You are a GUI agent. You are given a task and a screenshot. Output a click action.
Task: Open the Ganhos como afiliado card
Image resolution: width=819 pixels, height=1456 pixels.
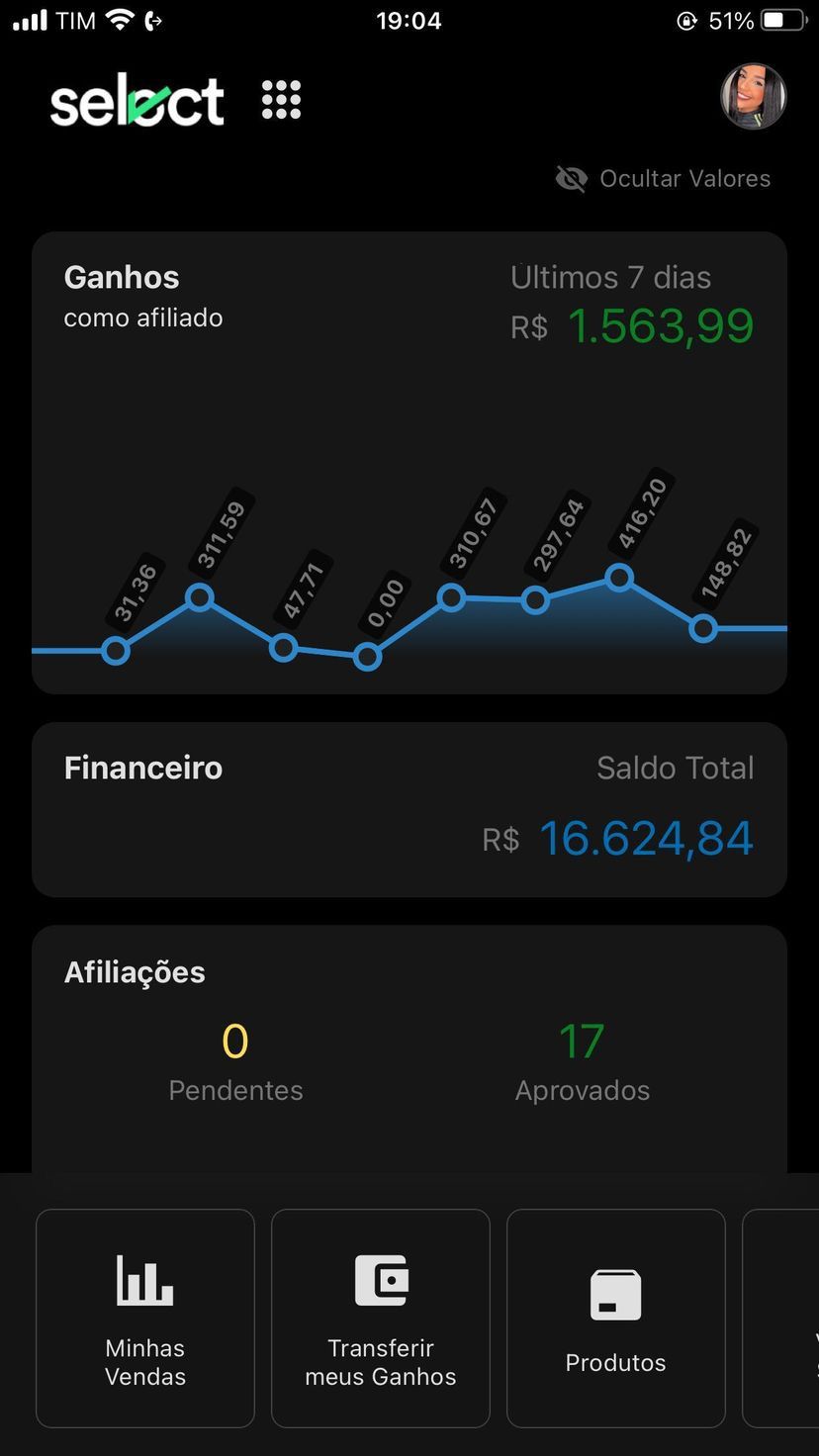coord(409,463)
